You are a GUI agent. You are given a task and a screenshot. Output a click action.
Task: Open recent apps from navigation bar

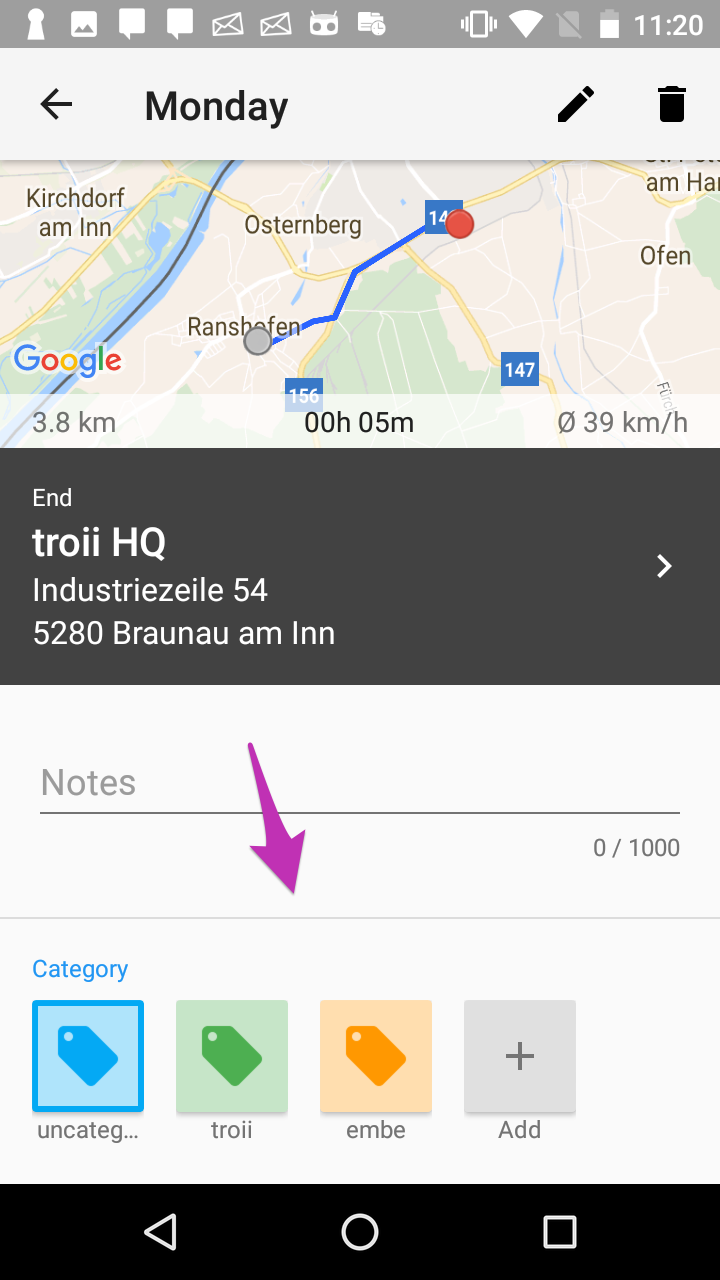[559, 1232]
